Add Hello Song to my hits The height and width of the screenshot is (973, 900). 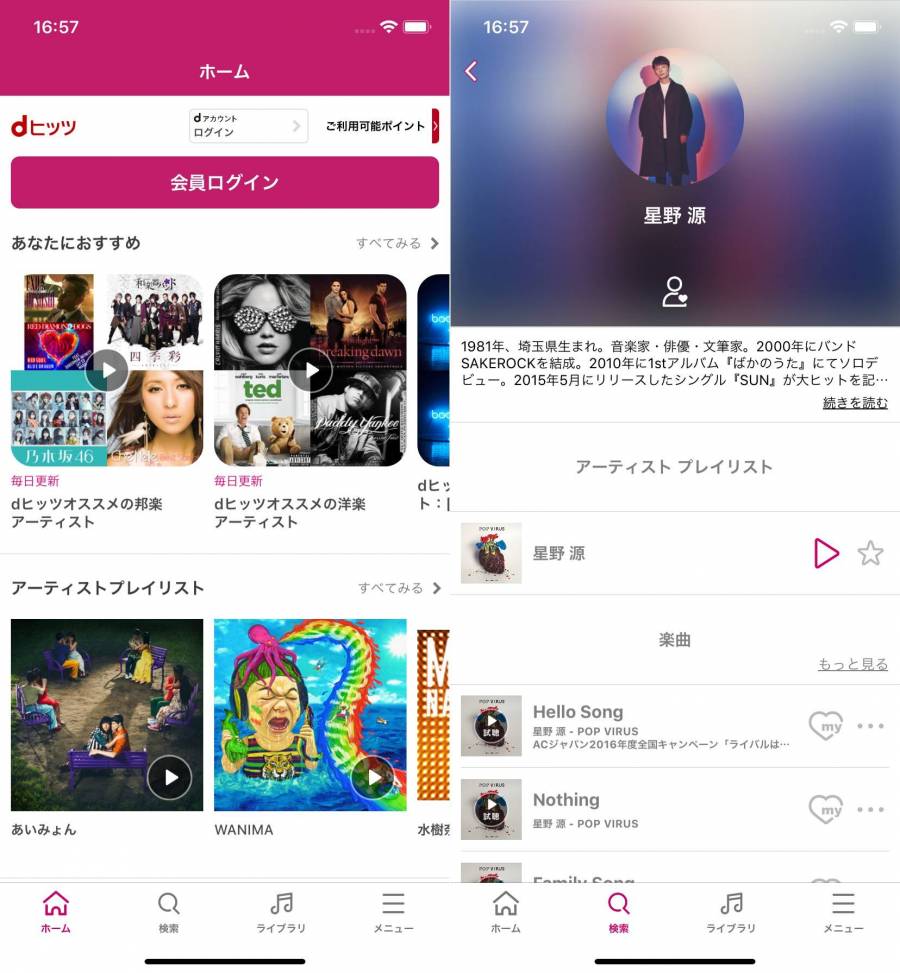click(x=825, y=726)
